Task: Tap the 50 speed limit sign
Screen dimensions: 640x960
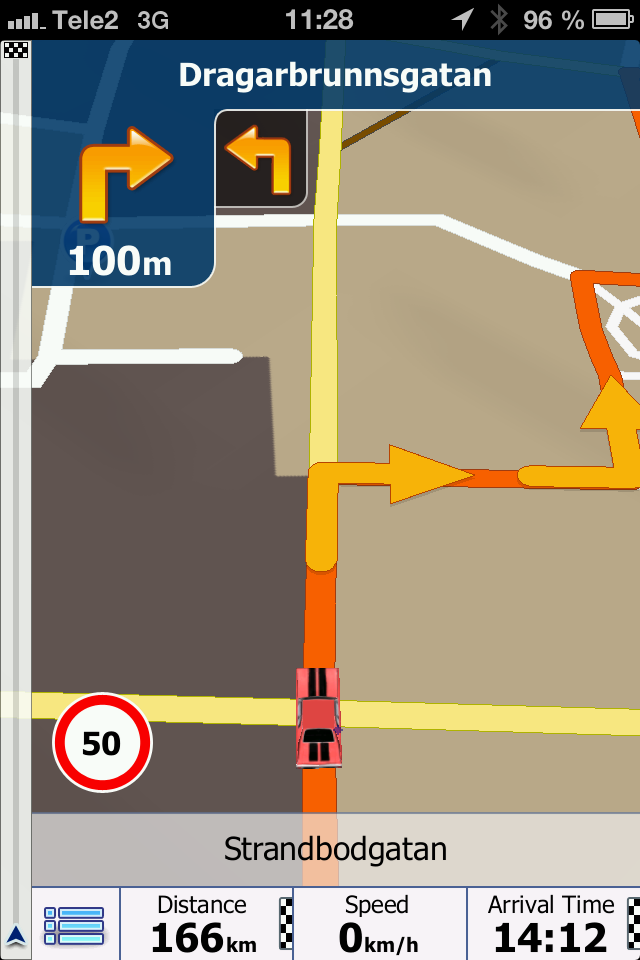Action: click(101, 743)
